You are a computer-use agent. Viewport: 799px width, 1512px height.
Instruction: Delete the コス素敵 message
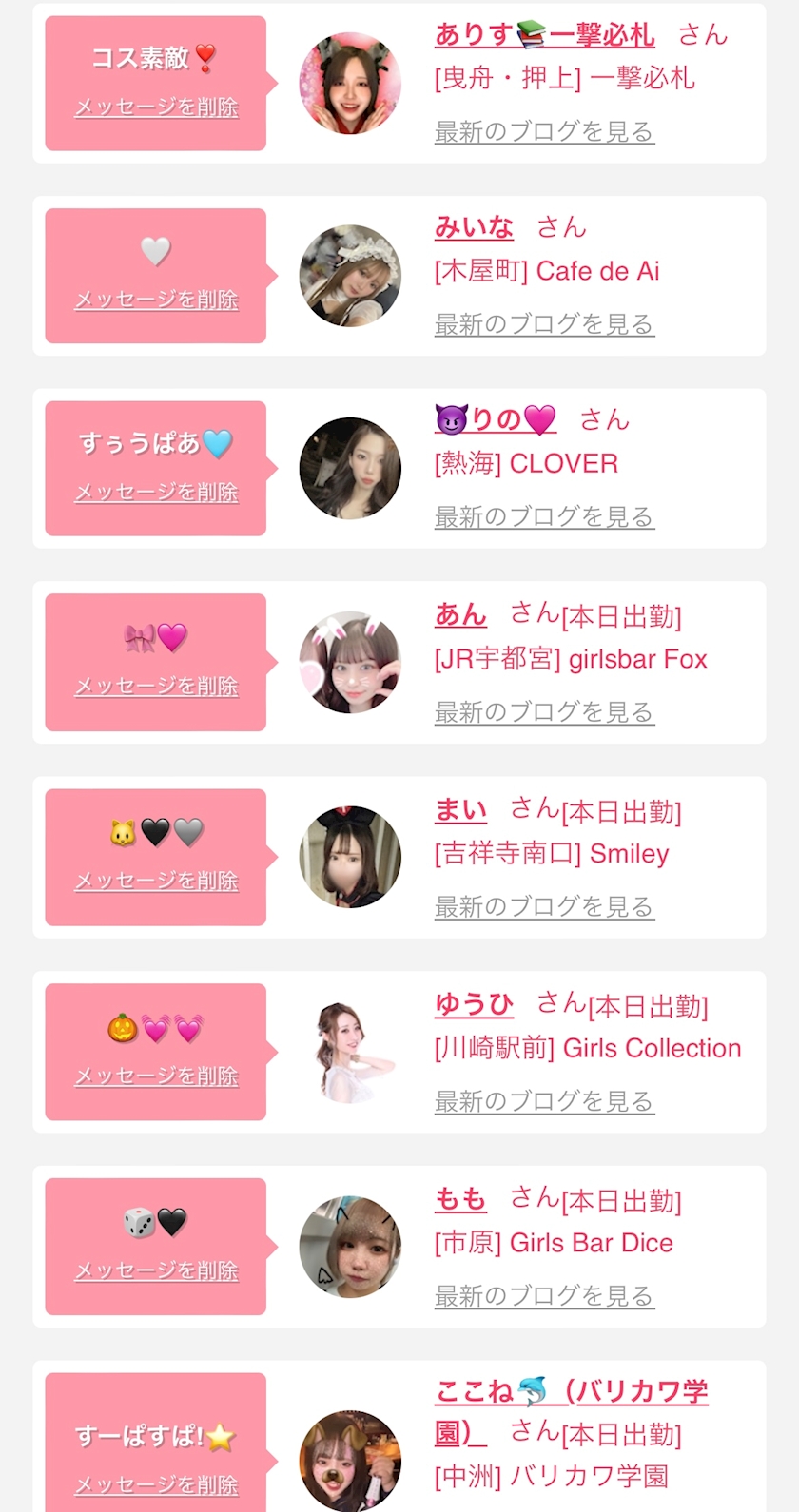point(156,107)
